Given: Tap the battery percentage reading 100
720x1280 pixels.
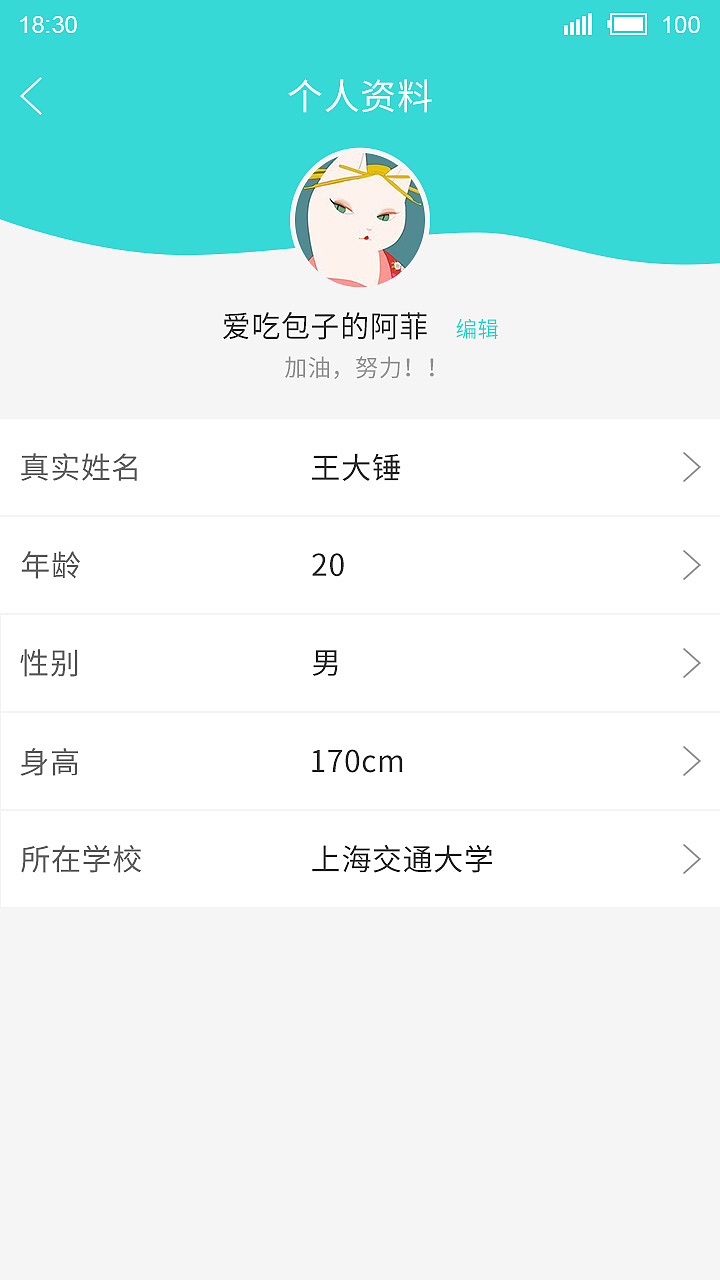Looking at the screenshot, I should pyautogui.click(x=684, y=25).
